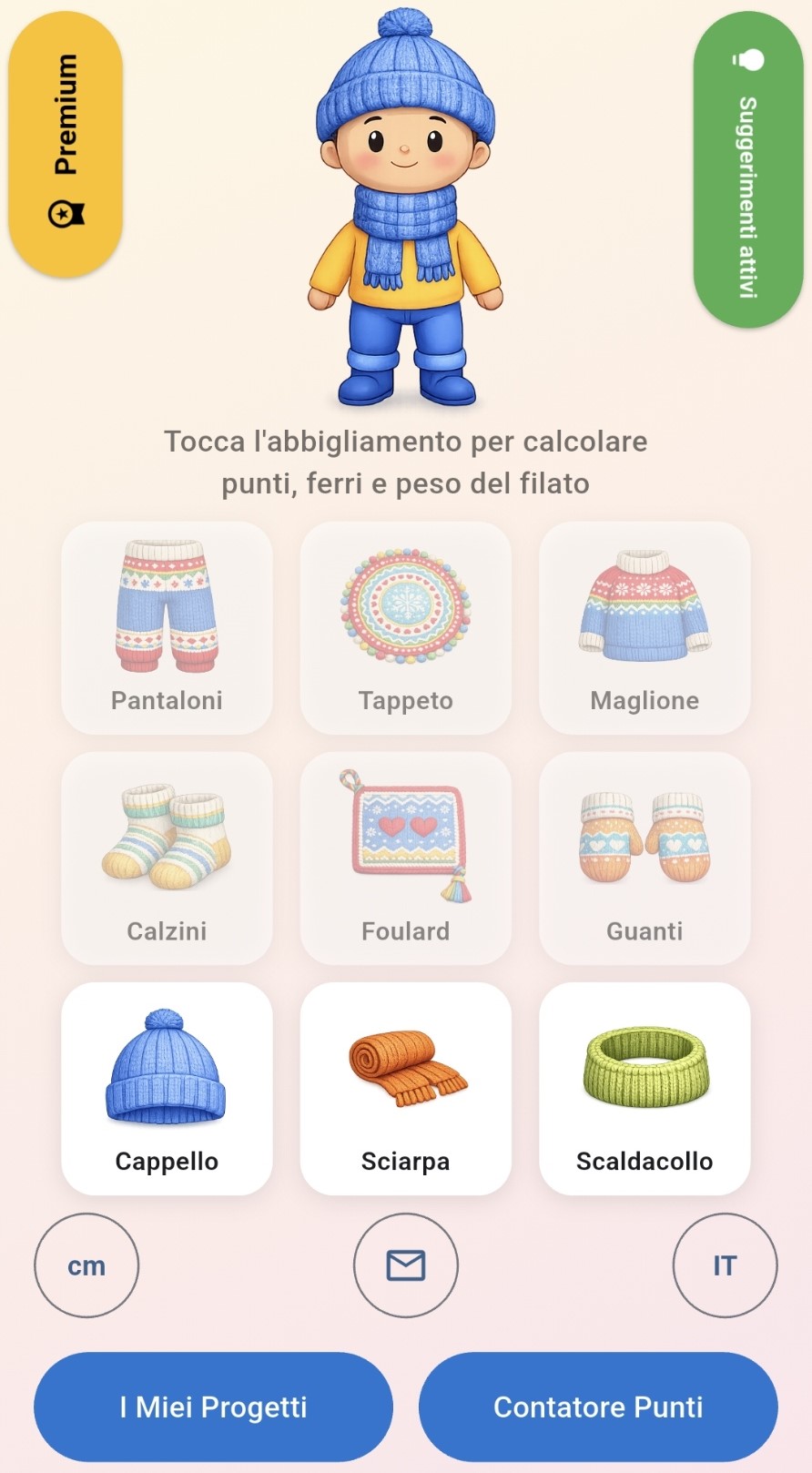Switch to I Miei Progetti
The image size is (812, 1473).
213,1406
